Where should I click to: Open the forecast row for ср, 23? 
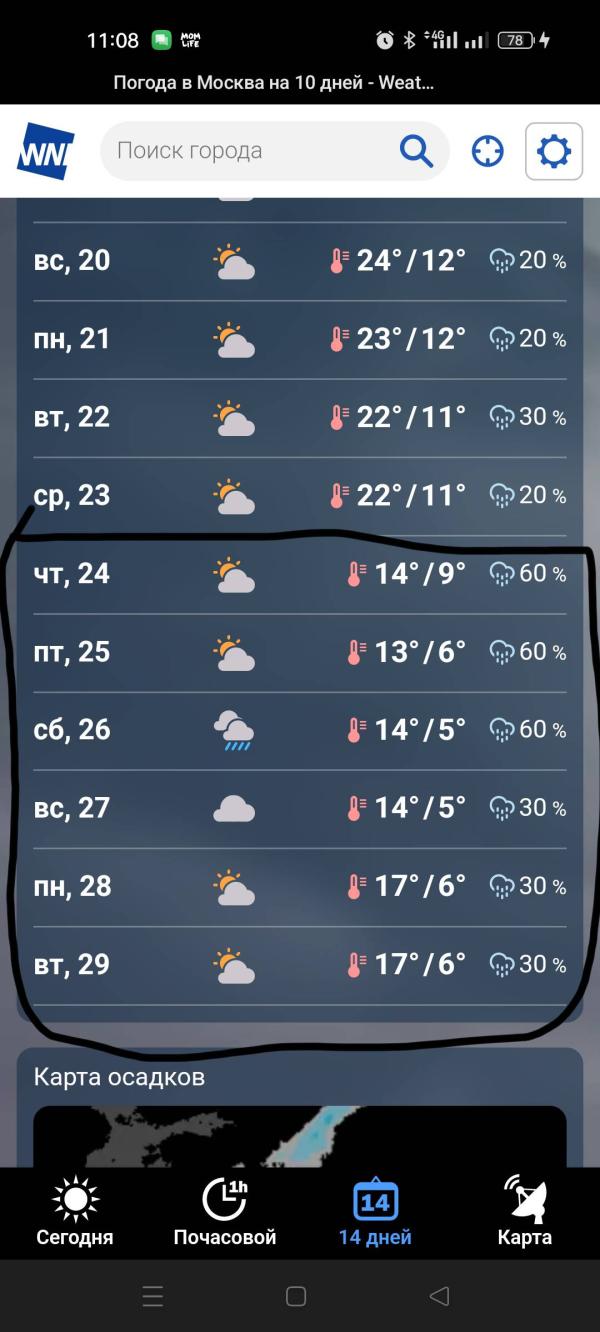pyautogui.click(x=300, y=495)
